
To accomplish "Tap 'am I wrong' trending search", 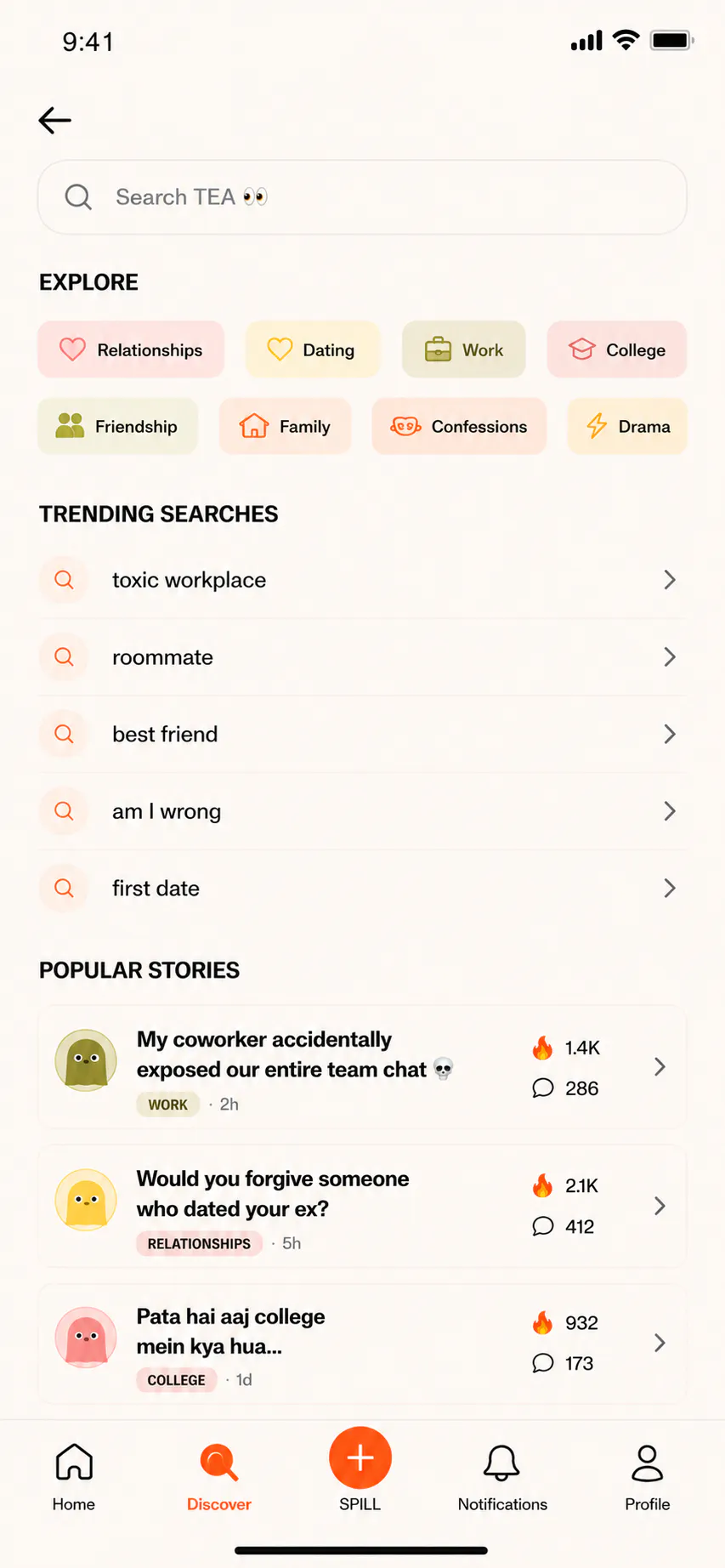I will point(362,811).
